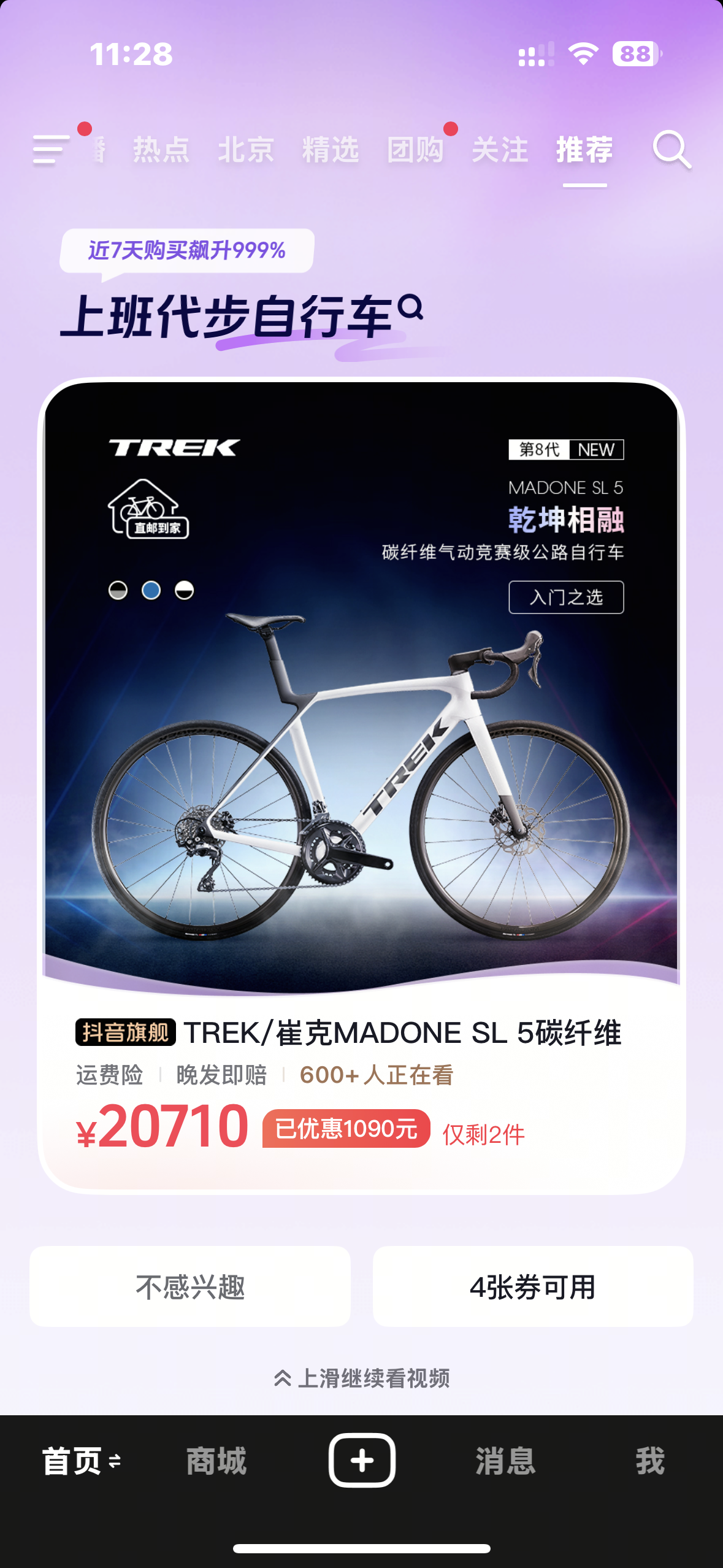
Task: Open the drawer menu button
Action: click(x=52, y=150)
